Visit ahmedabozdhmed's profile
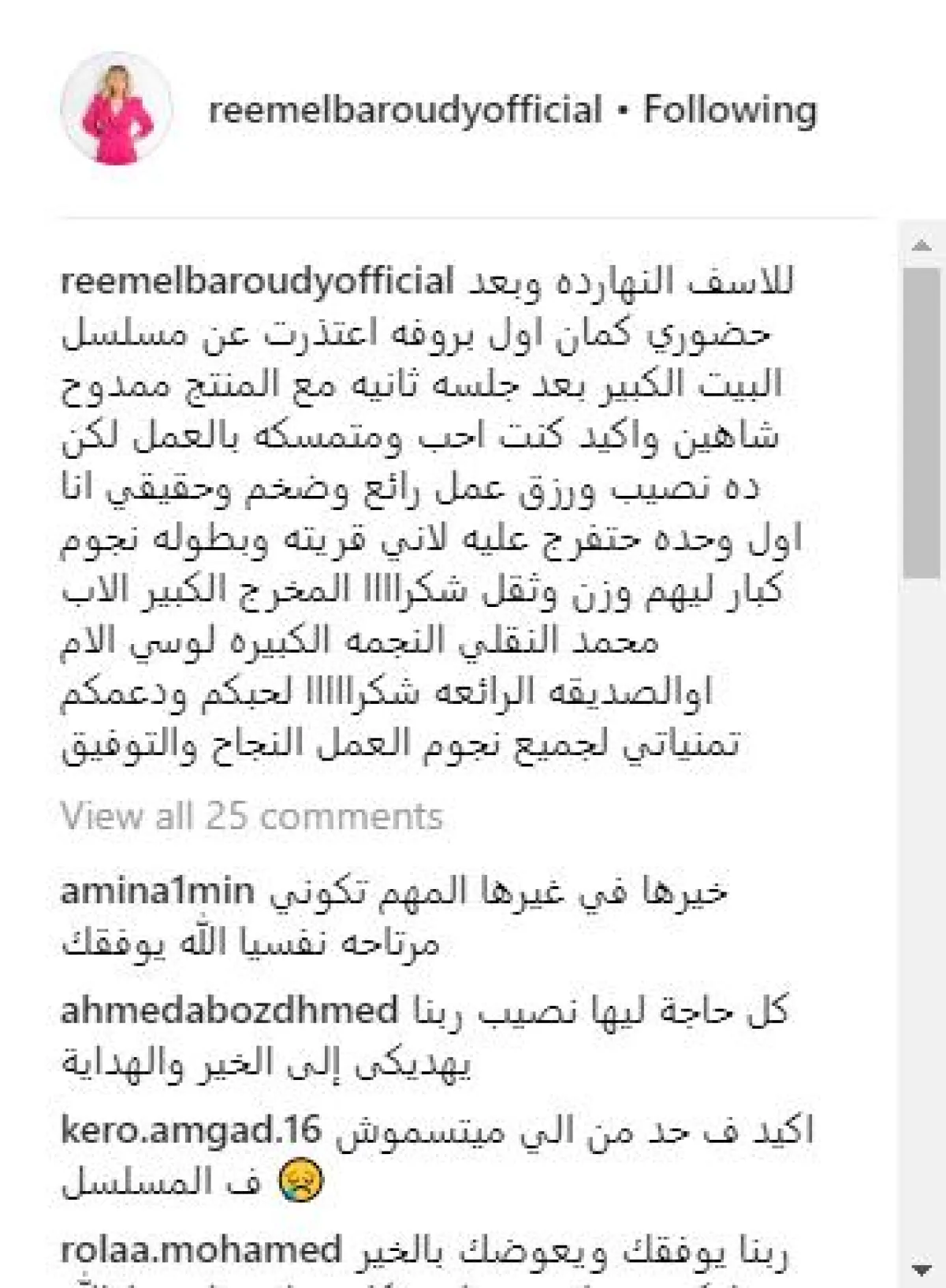 point(229,1010)
